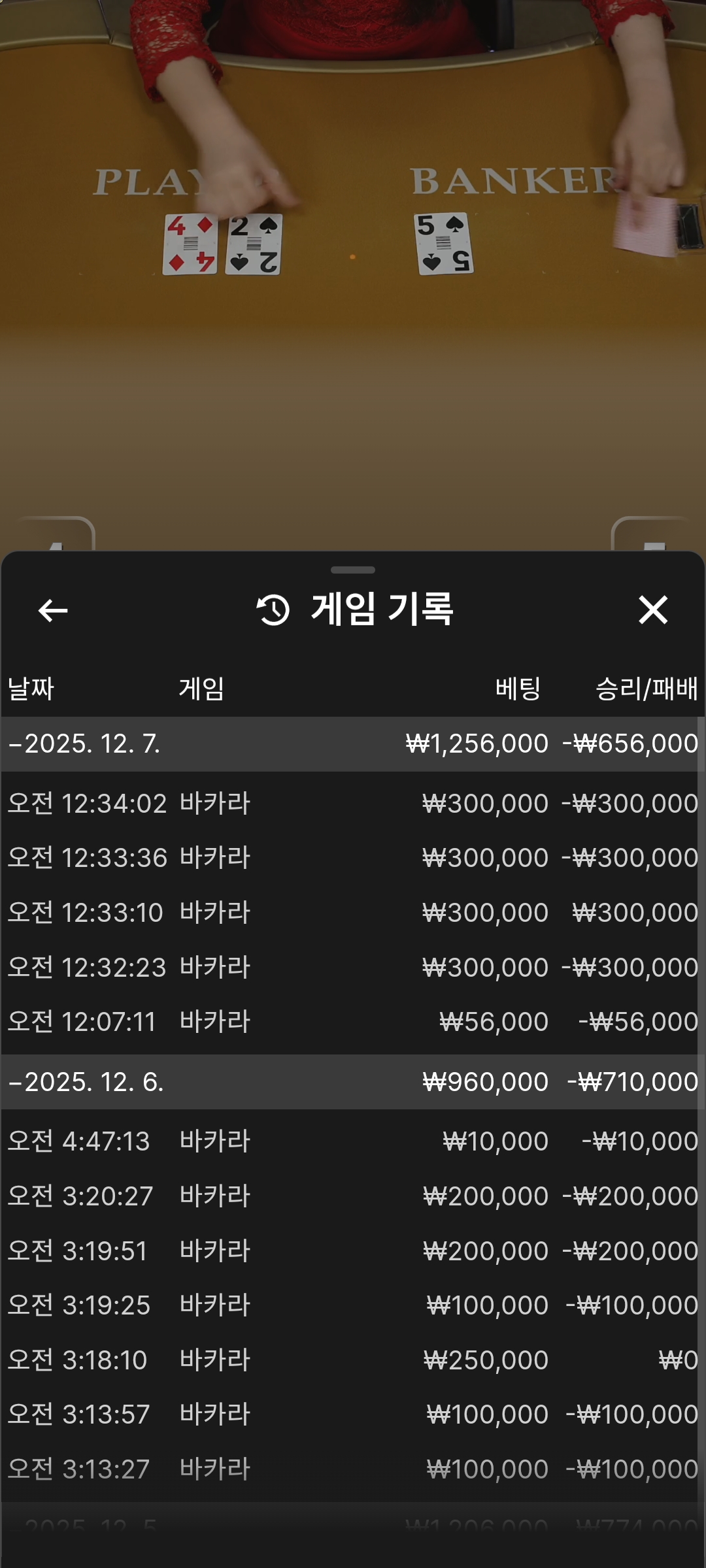Open the 오전 4:47:13 ₩10,000 bet record
The image size is (706, 1568).
[x=352, y=1141]
